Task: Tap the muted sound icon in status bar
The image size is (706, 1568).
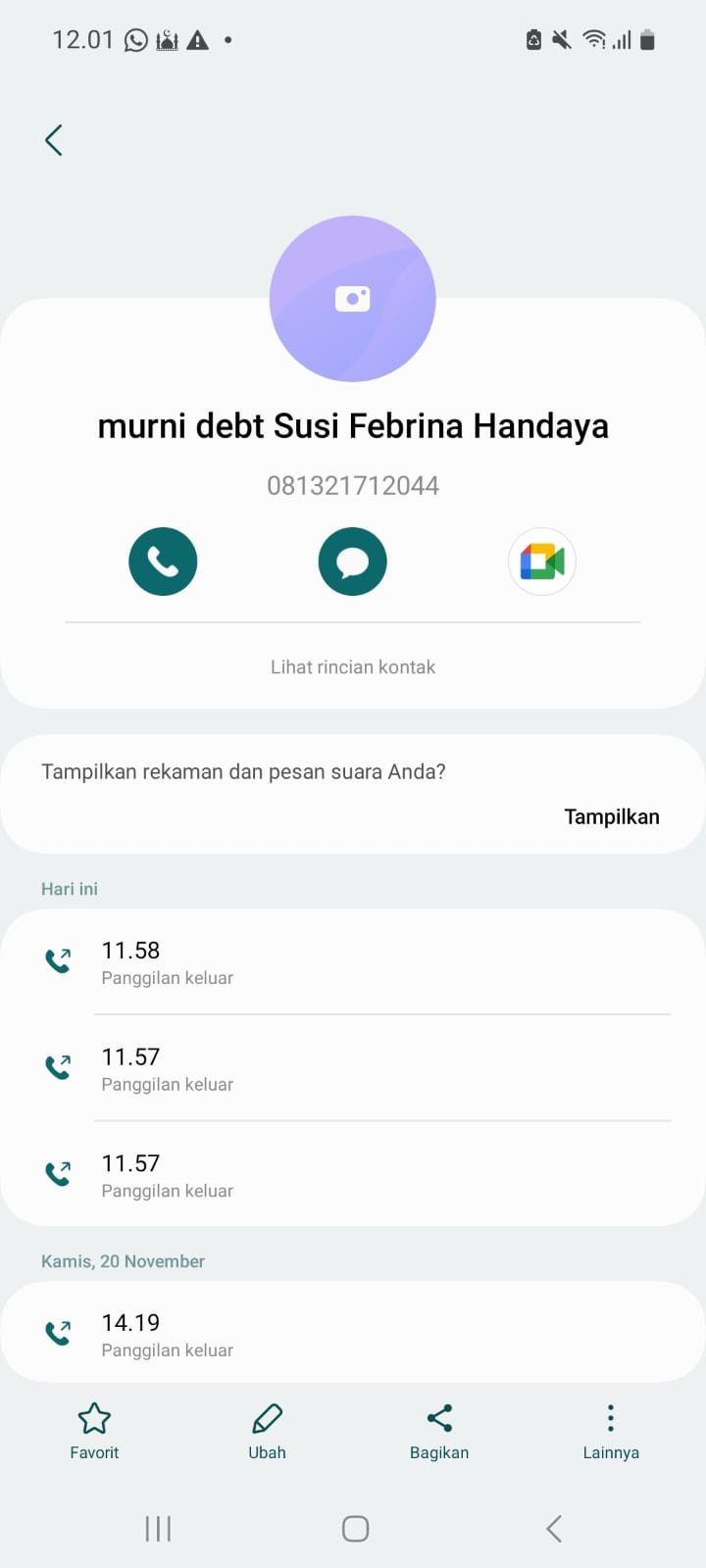Action: point(559,39)
